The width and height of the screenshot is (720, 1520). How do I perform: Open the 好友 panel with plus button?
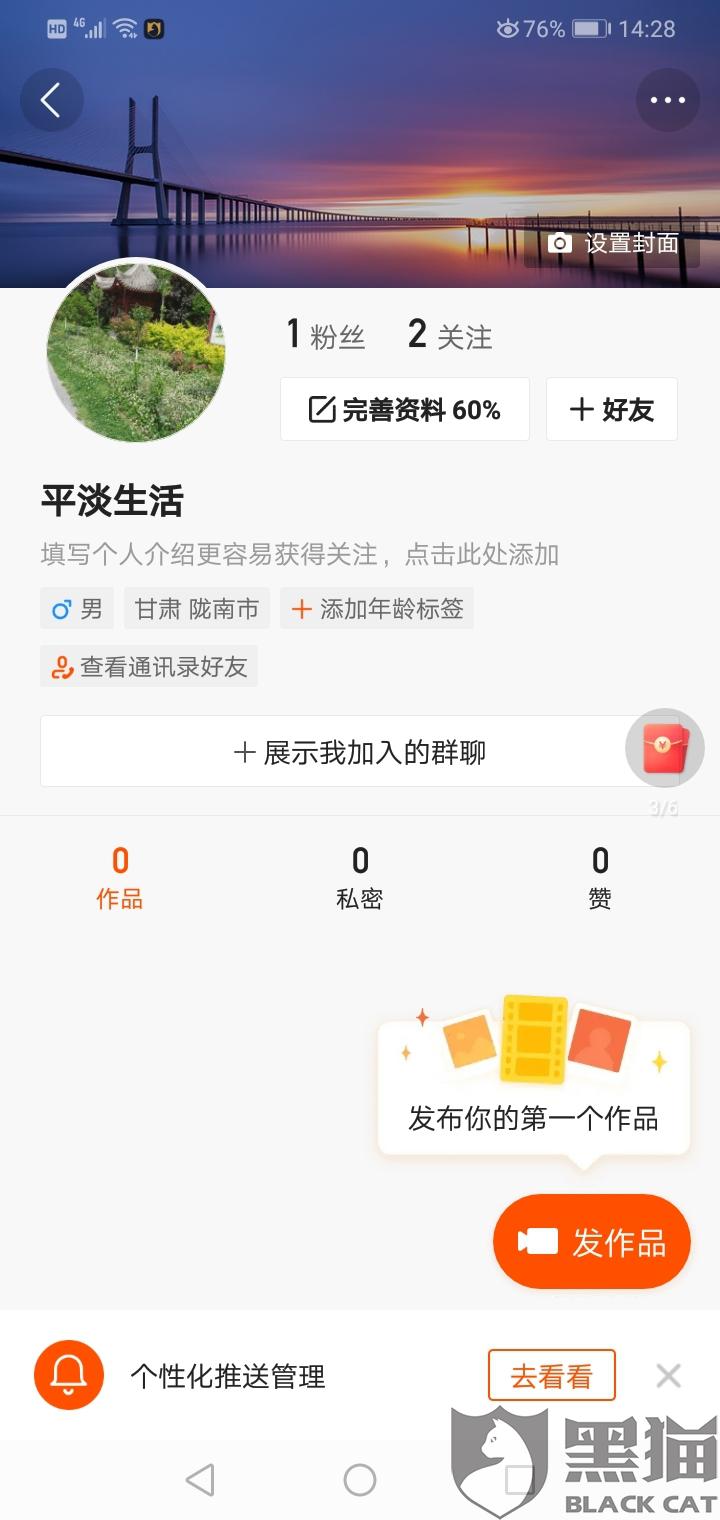click(x=611, y=408)
